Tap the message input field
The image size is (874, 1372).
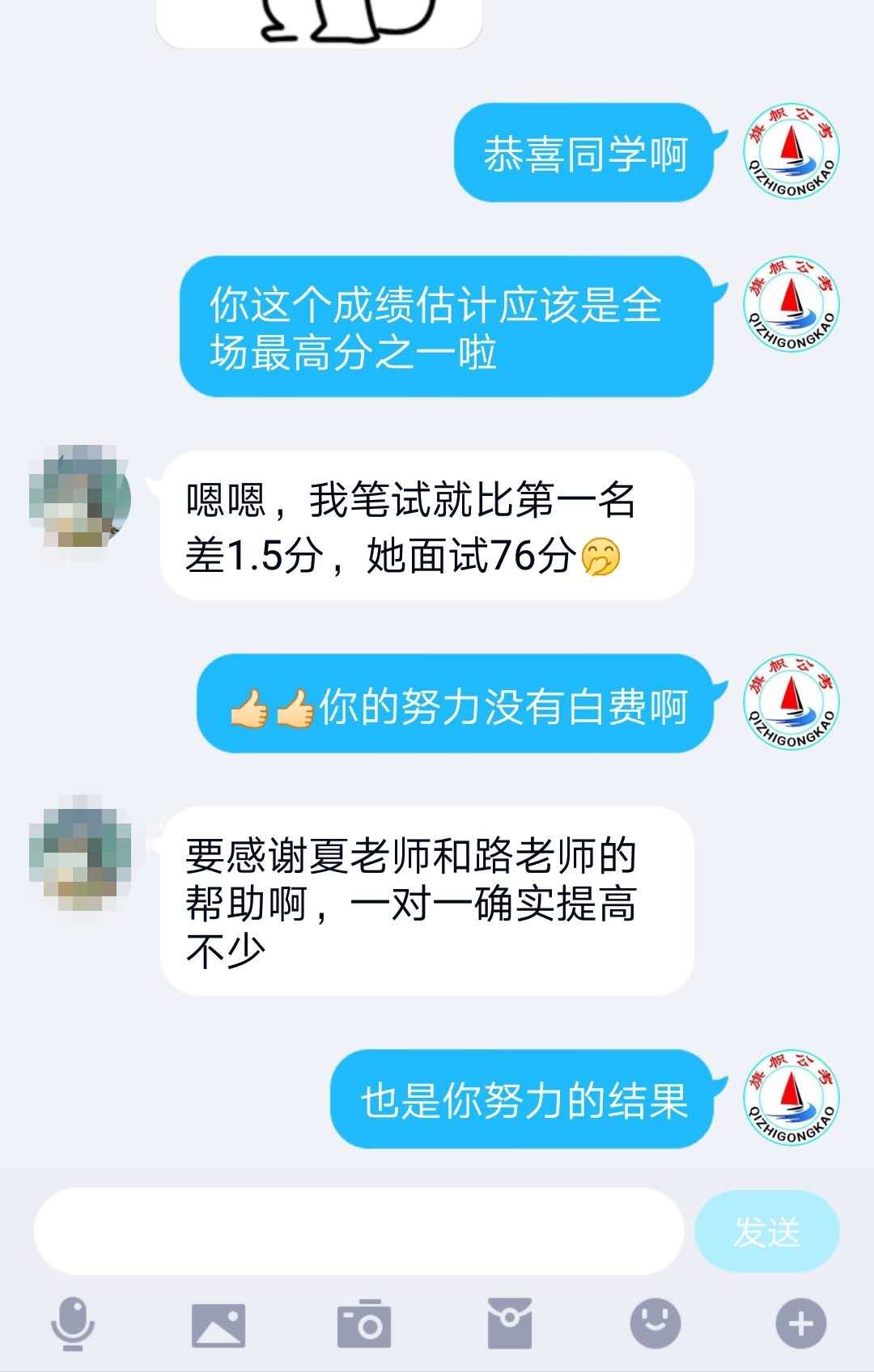click(359, 1231)
